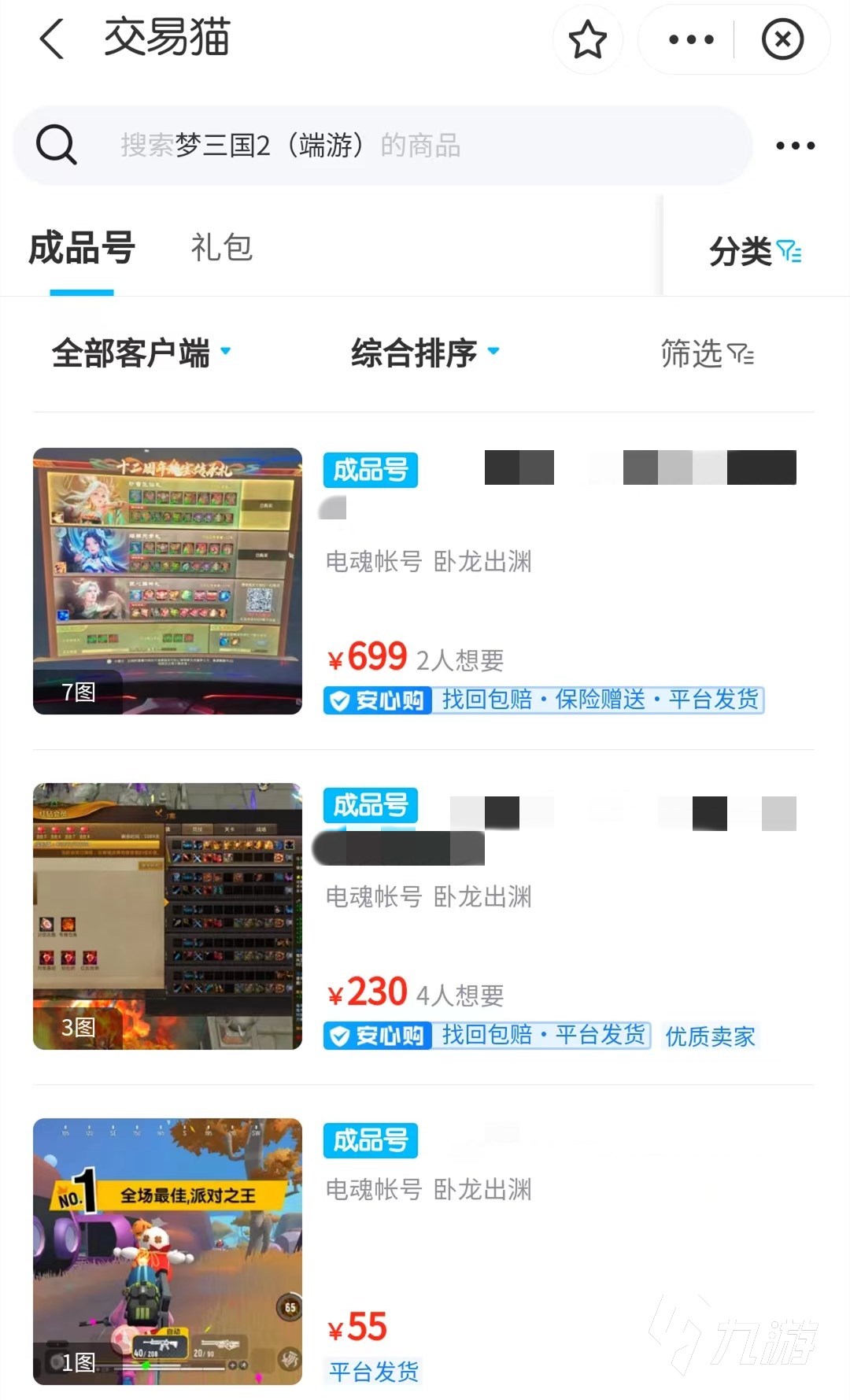Close the mini-program with the X
Screen dimensions: 850x1400
782,39
